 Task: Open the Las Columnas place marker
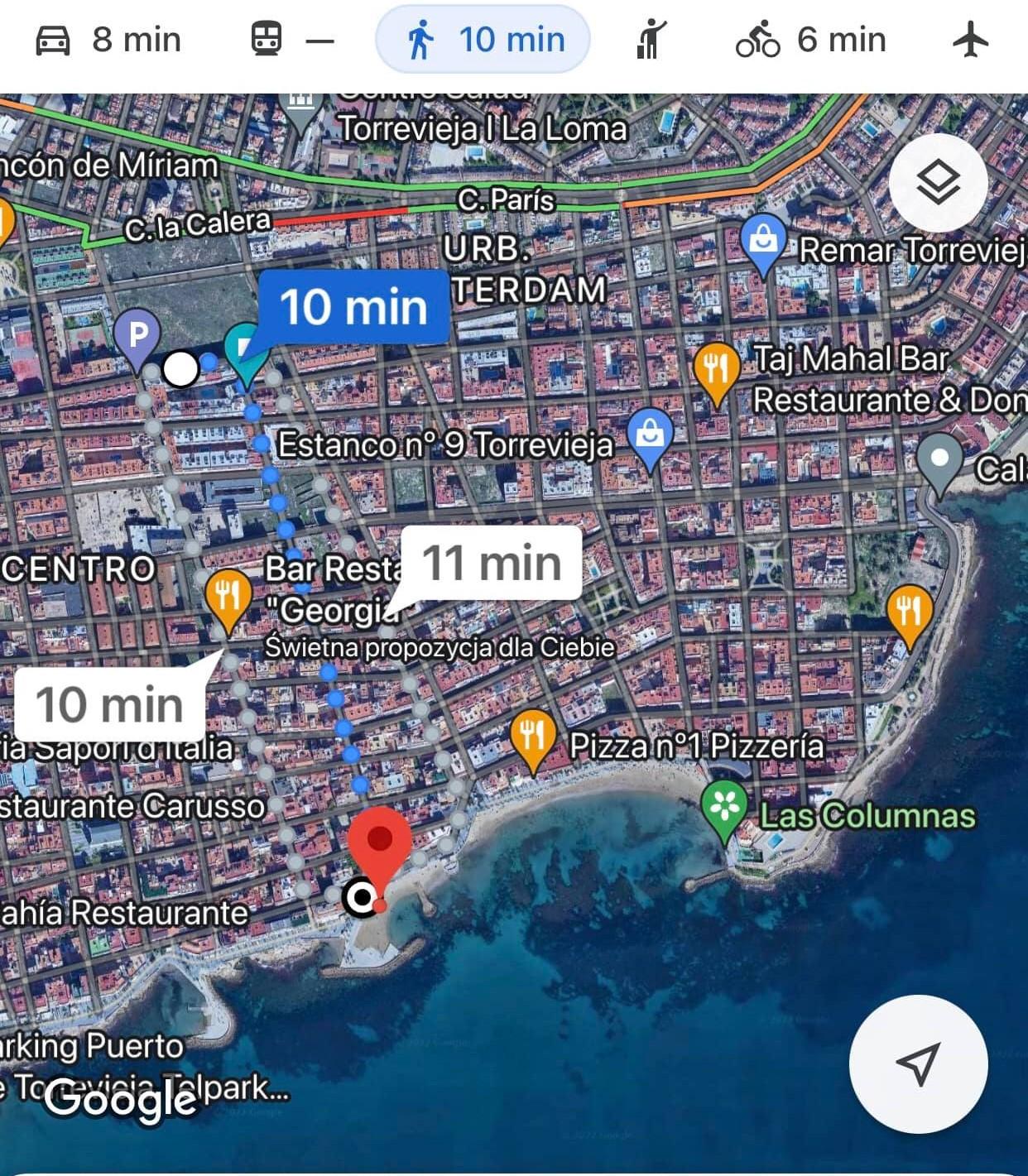point(724,806)
